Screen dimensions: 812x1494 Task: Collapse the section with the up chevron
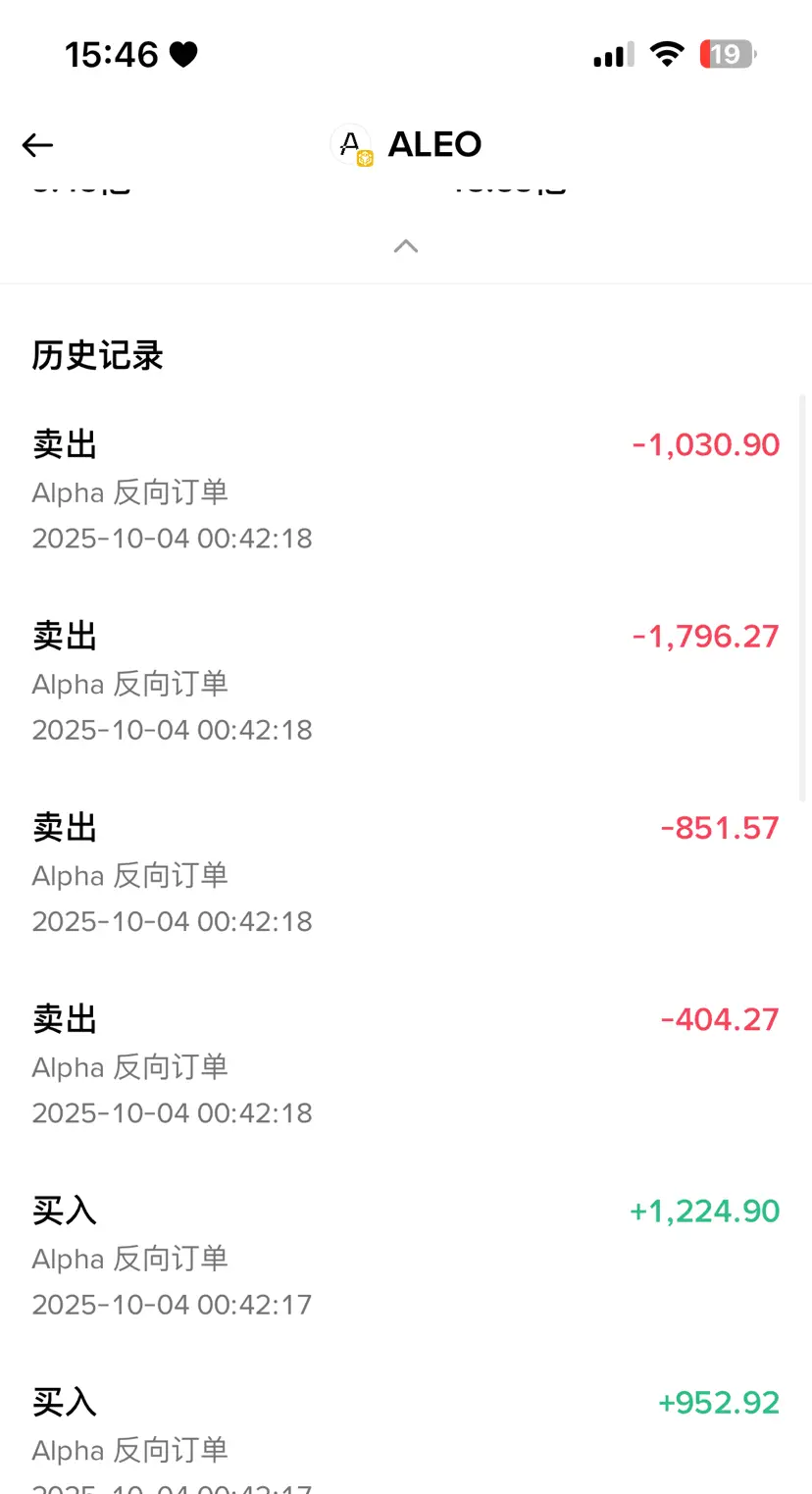click(406, 246)
